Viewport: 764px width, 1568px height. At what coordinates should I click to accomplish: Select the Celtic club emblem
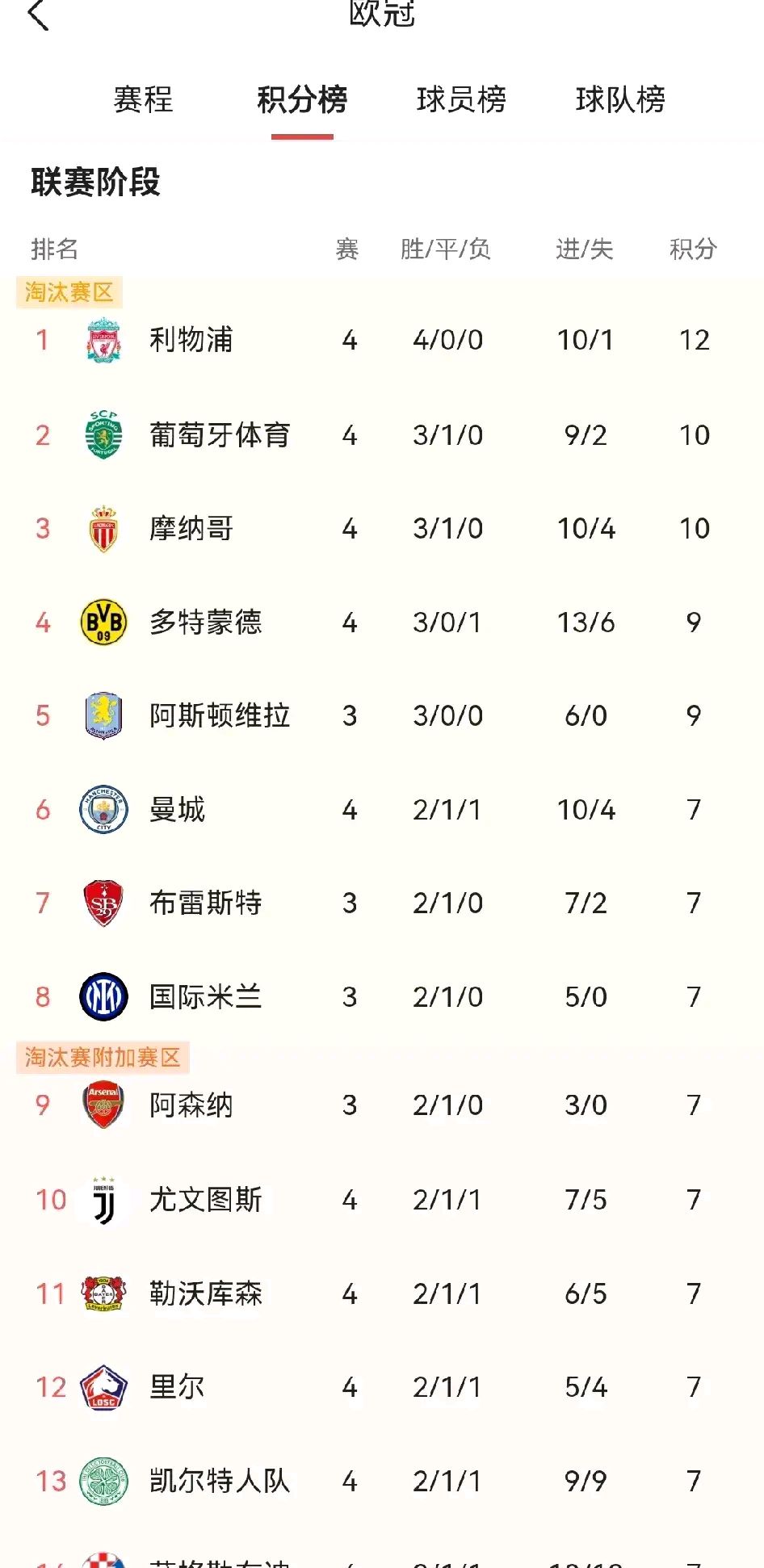(x=103, y=1482)
